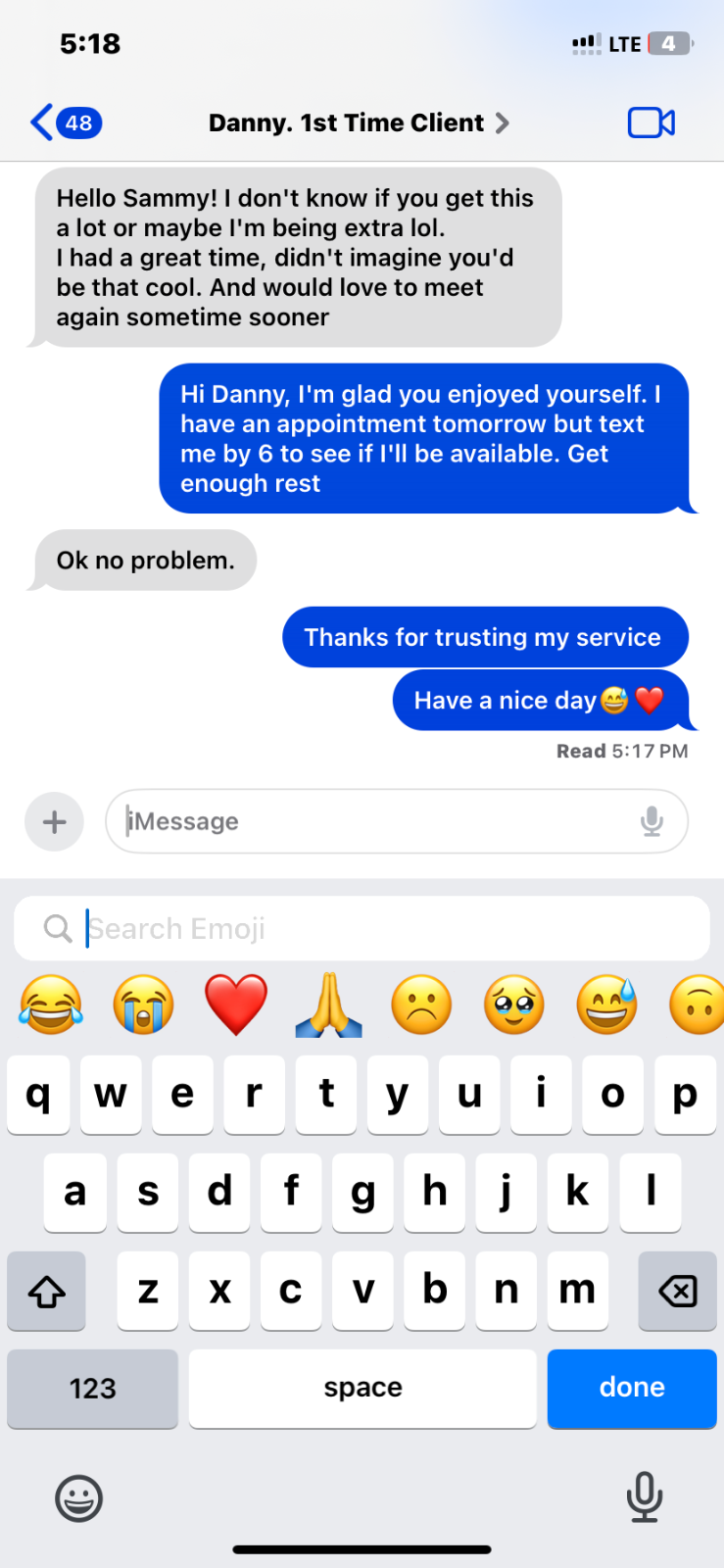Start dictation with the bottom microphone

point(644,1497)
